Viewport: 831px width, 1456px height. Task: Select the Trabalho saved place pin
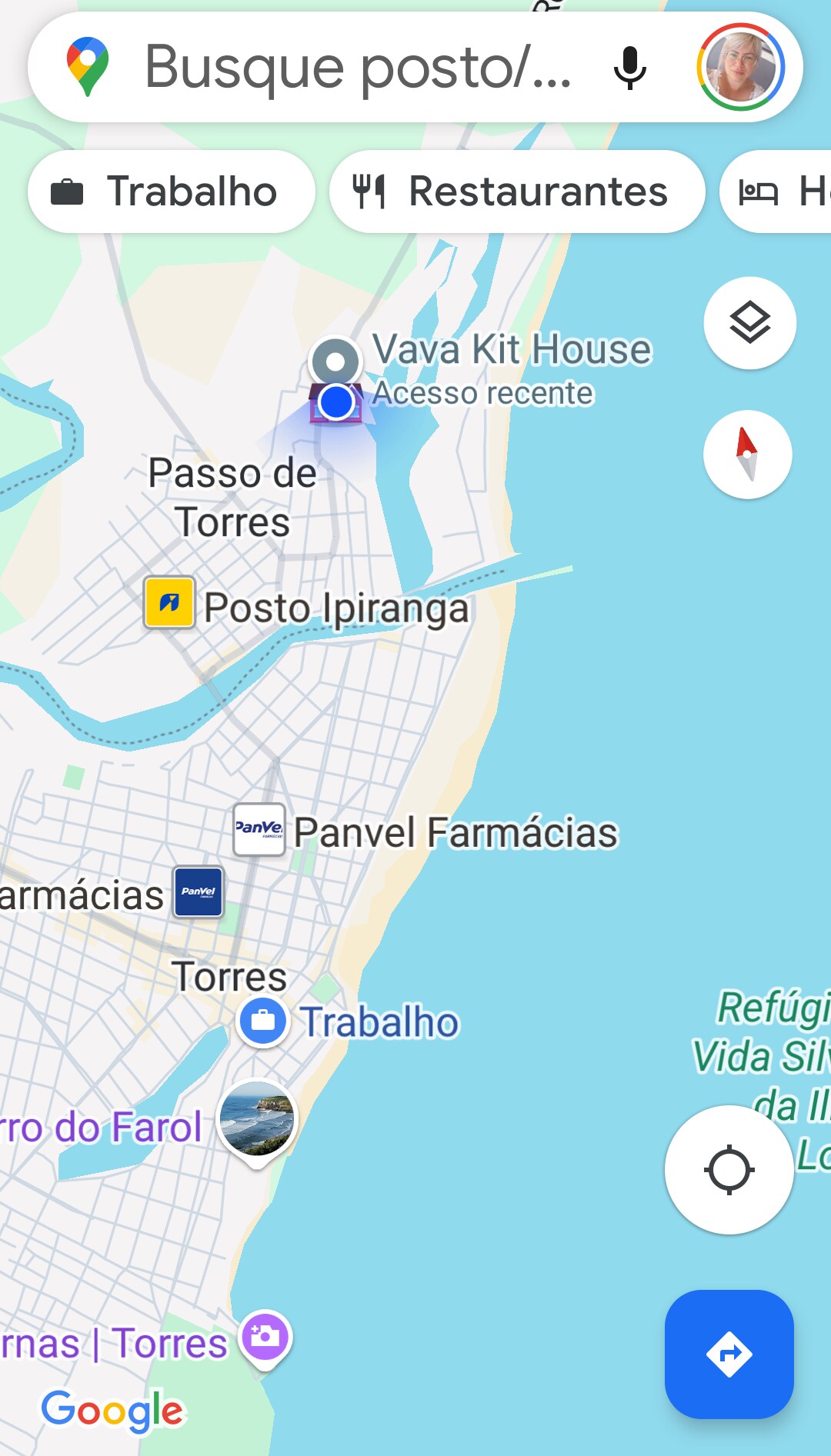click(263, 1021)
